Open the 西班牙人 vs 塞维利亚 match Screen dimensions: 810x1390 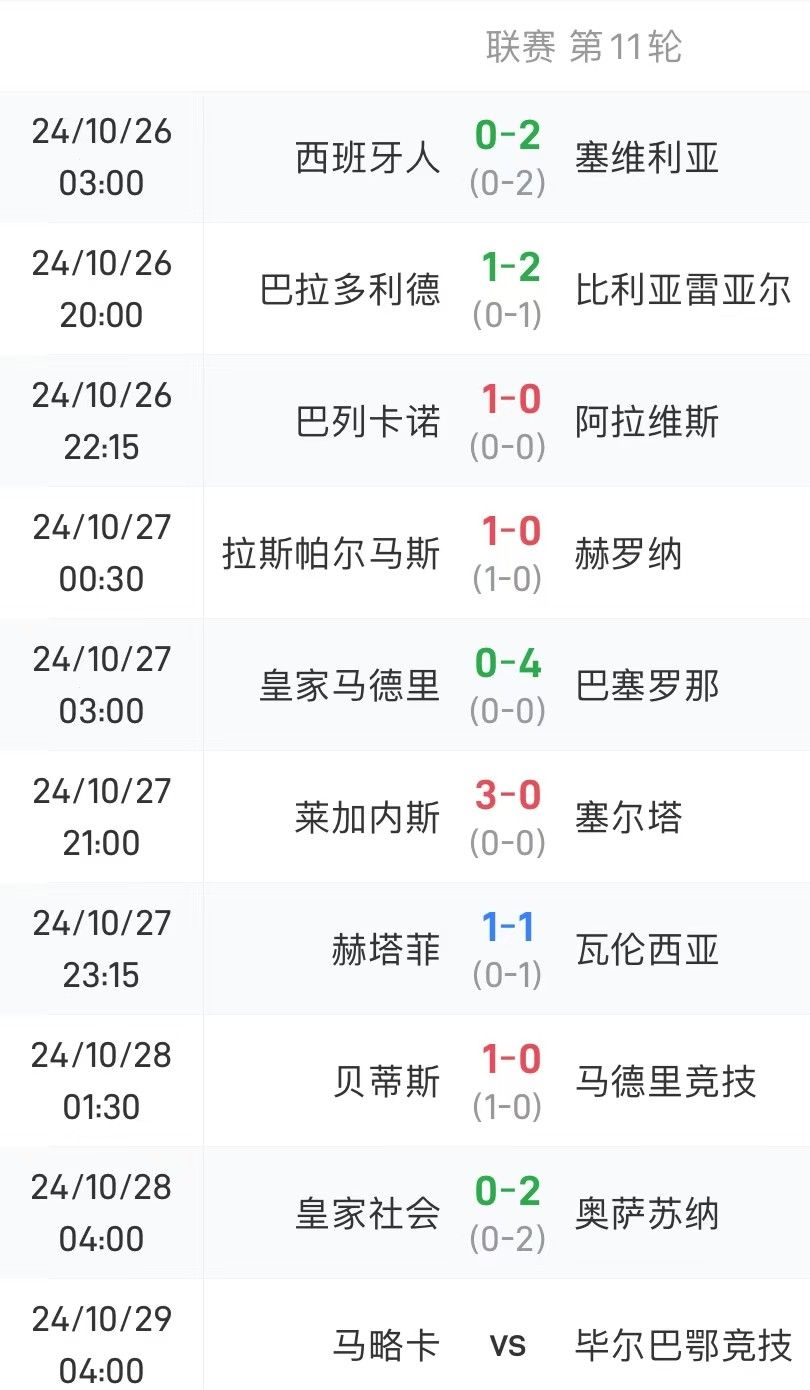[507, 158]
